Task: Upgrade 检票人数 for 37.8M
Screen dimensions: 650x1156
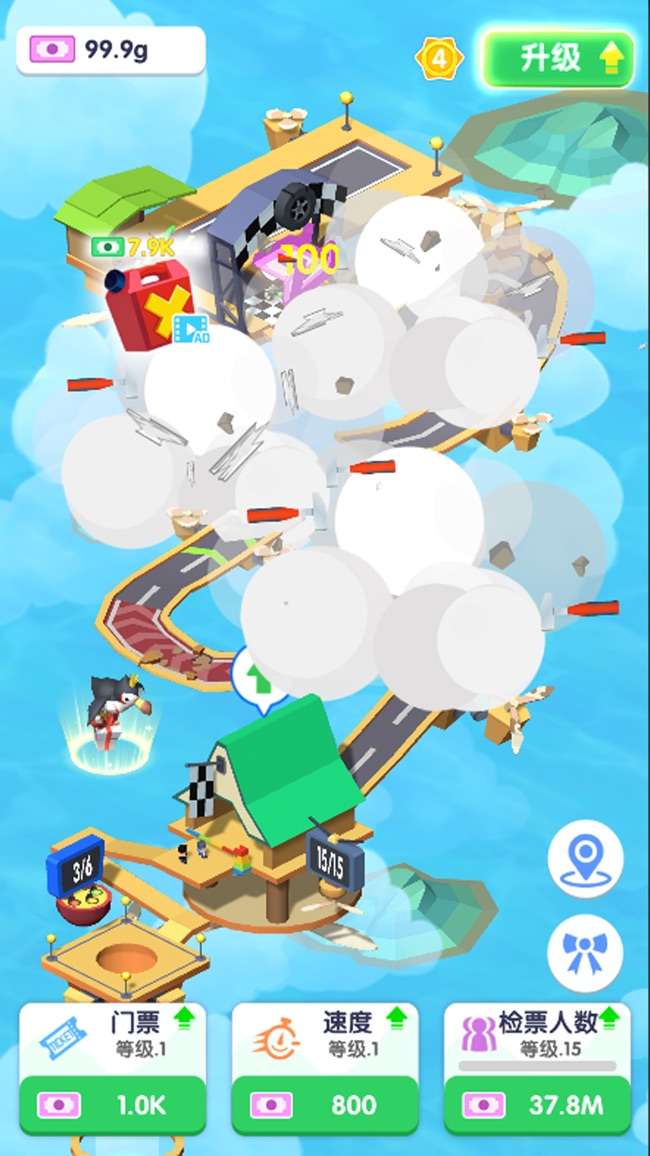Action: click(x=537, y=1104)
